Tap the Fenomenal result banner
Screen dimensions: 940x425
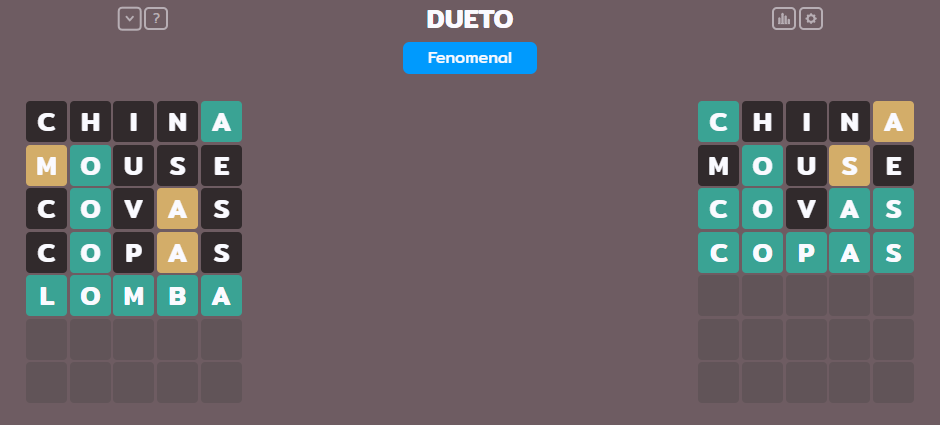(470, 58)
